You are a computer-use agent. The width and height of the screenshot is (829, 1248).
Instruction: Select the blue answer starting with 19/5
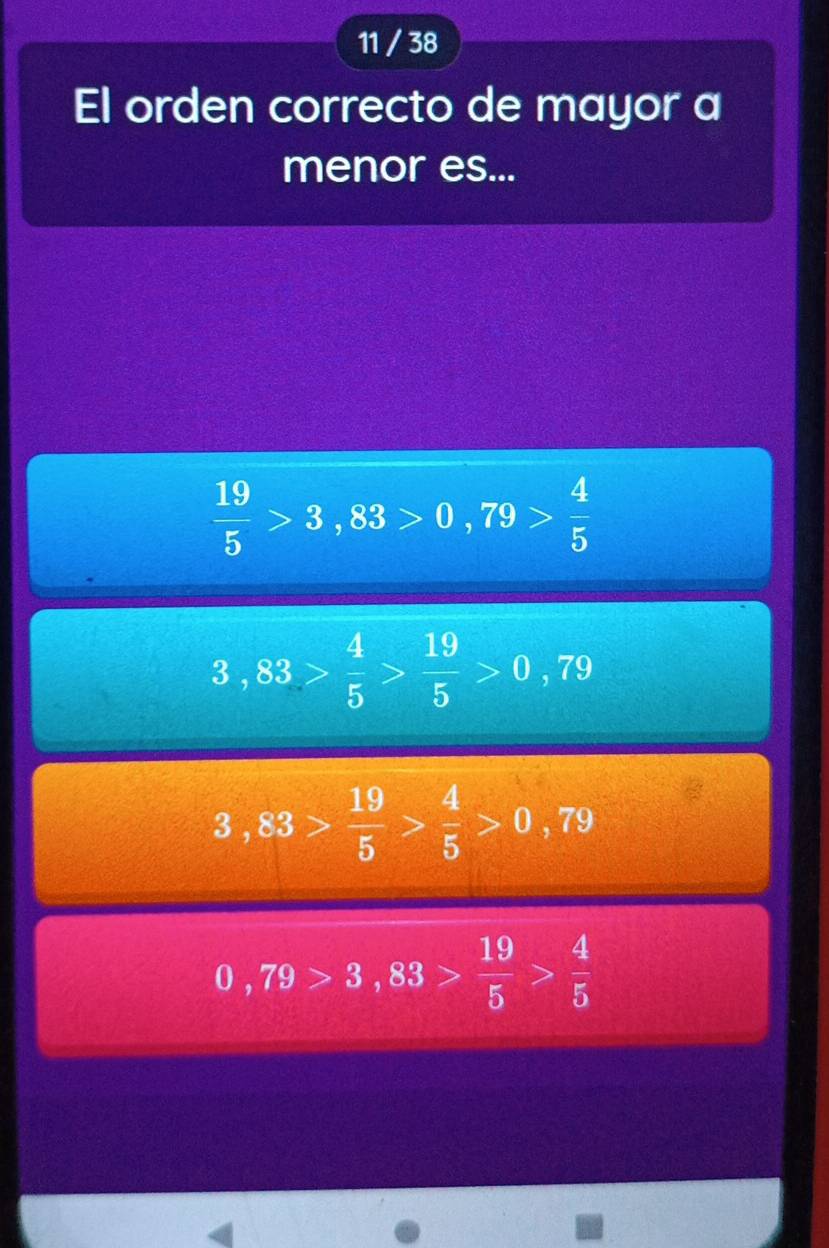pyautogui.click(x=400, y=518)
